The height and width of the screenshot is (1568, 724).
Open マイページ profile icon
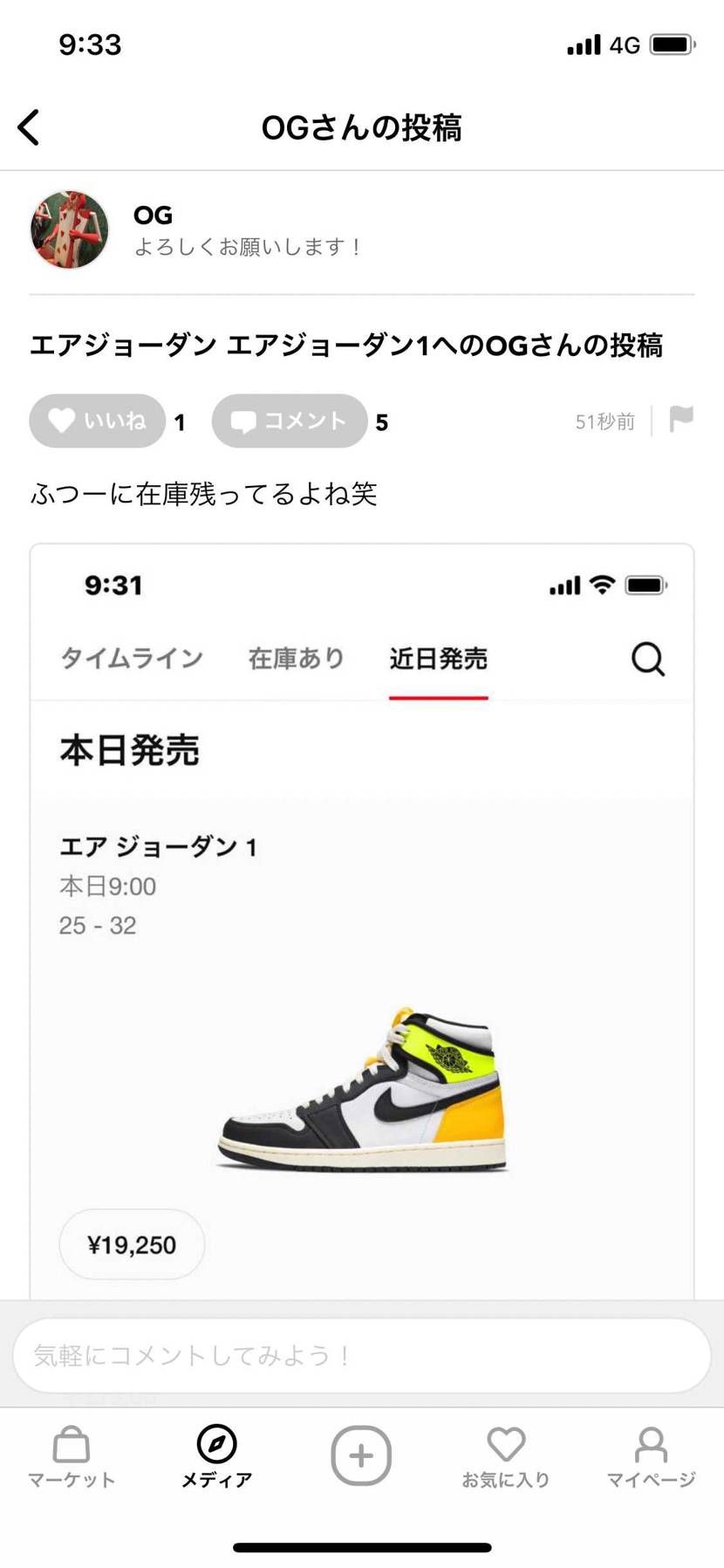pos(651,1448)
